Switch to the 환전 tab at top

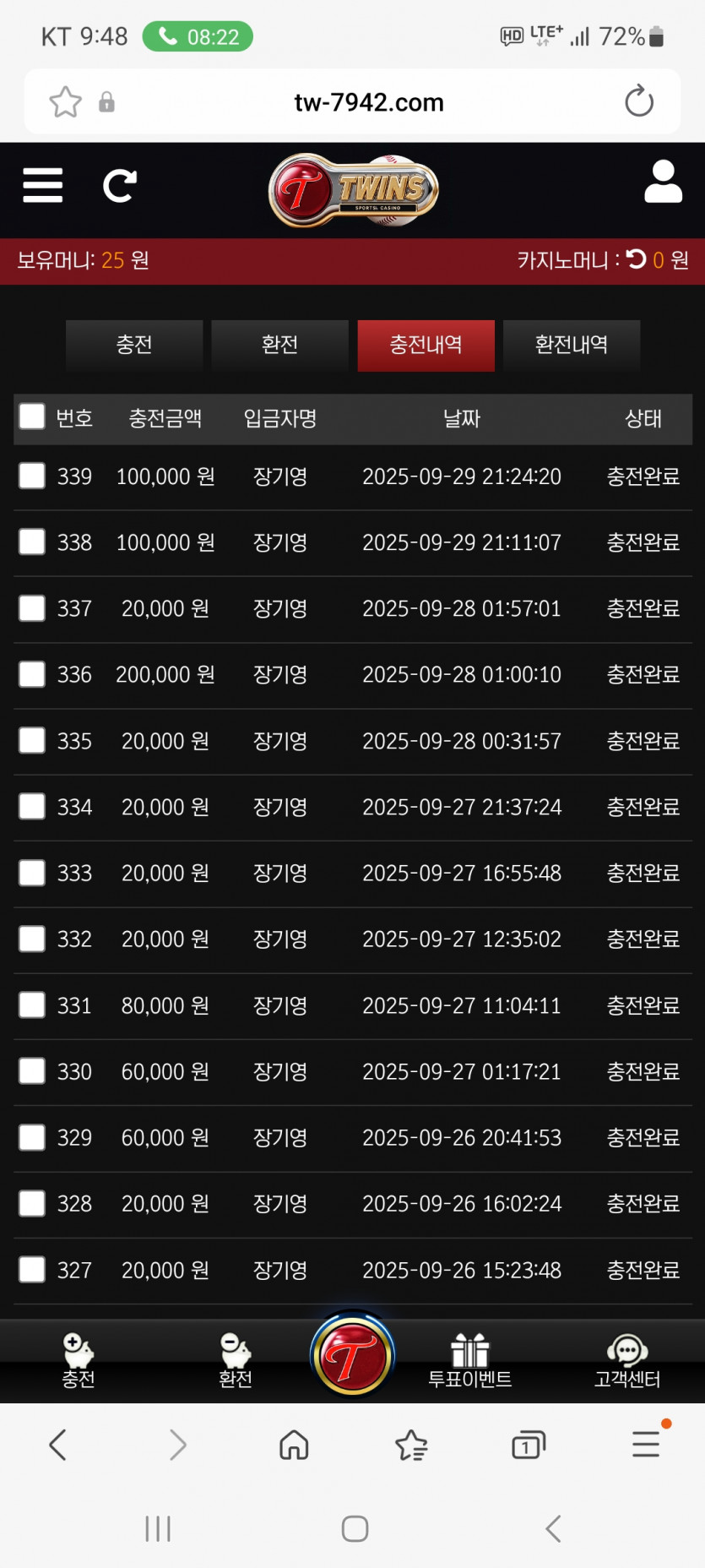click(x=279, y=345)
